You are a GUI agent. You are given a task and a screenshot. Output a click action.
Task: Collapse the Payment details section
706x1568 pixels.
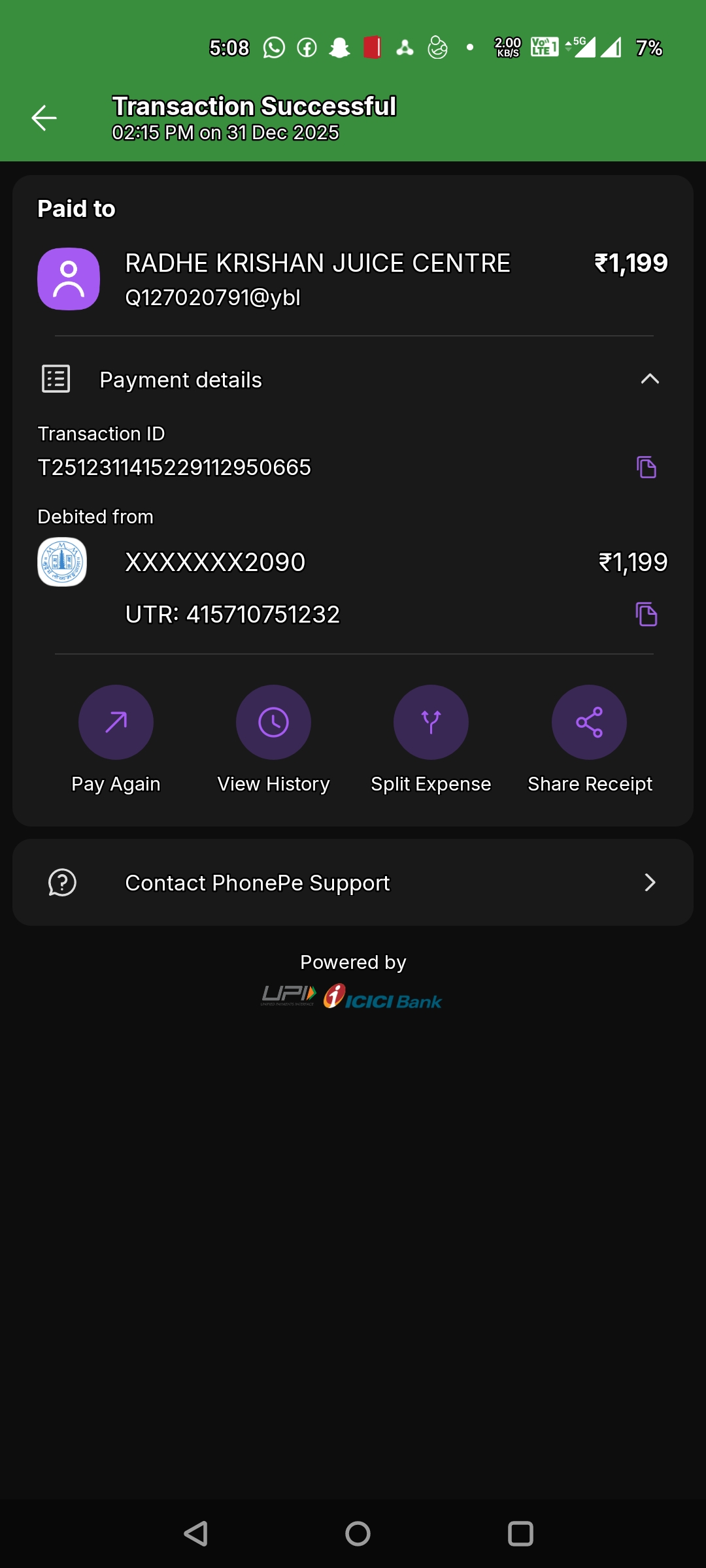[x=649, y=379]
